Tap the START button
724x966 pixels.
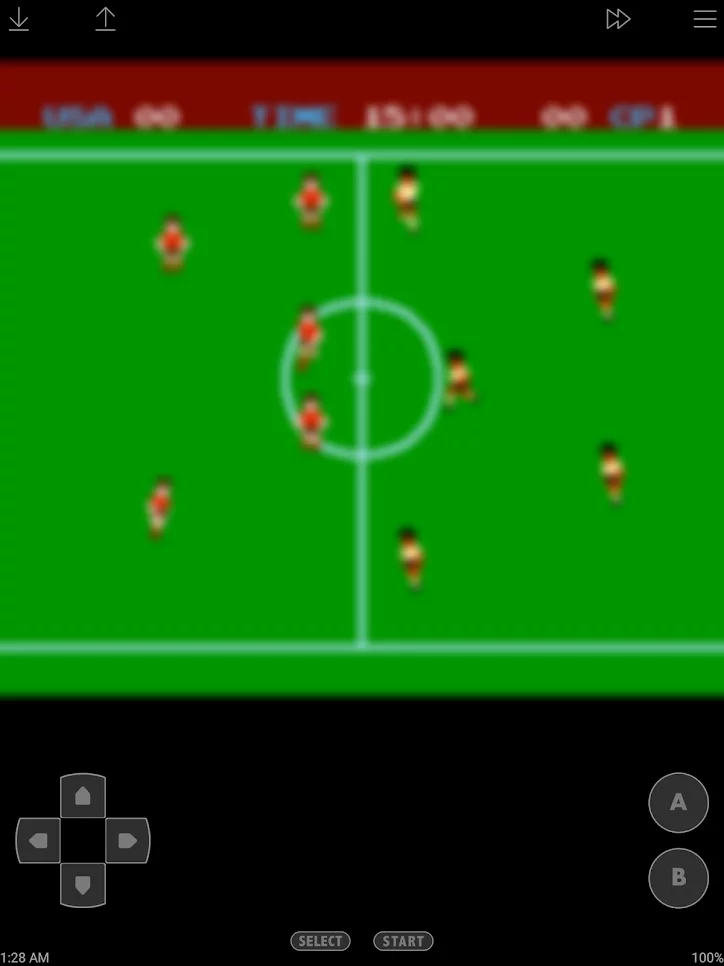pos(403,941)
